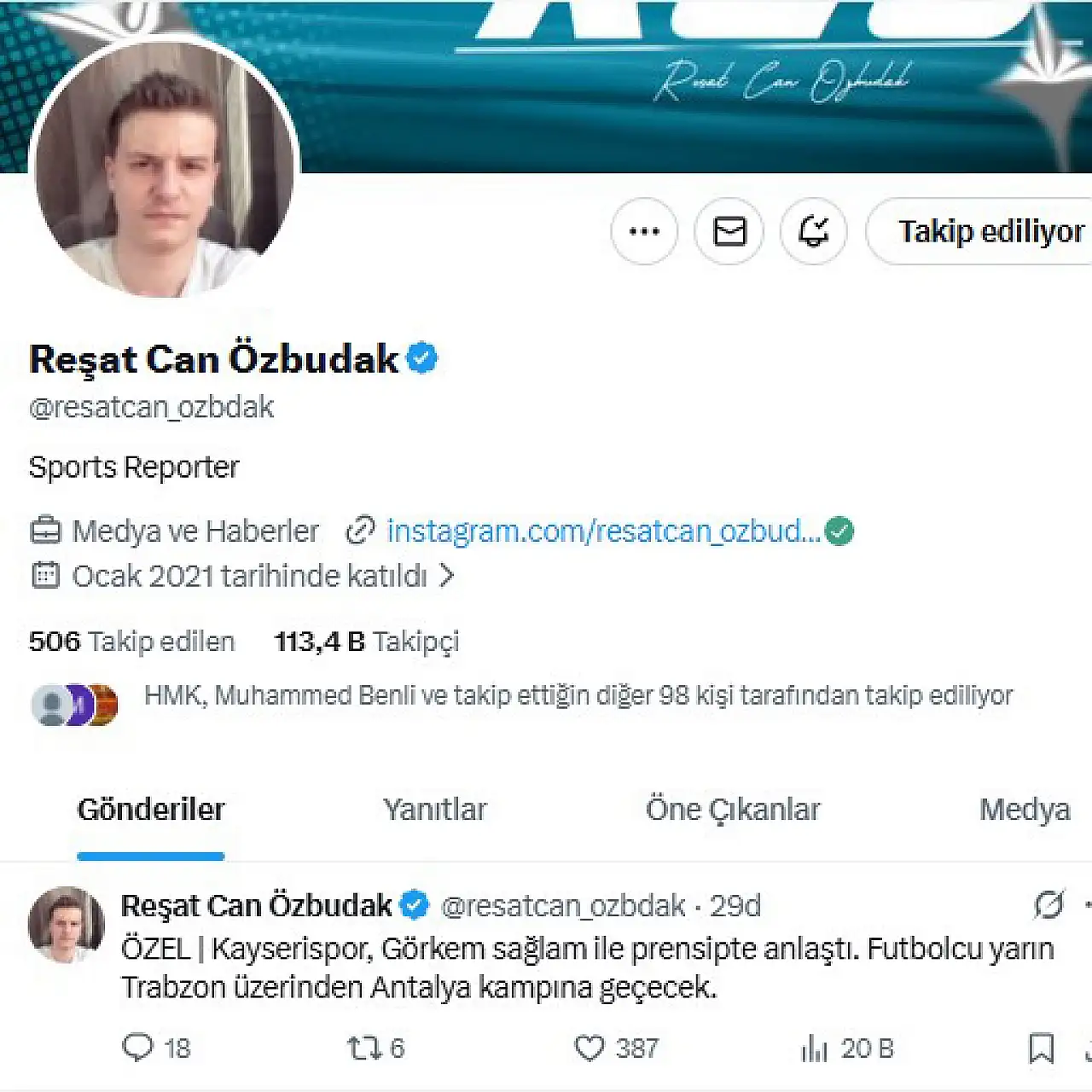Switch to the Medya tab
This screenshot has height=1092, width=1092.
point(1024,810)
